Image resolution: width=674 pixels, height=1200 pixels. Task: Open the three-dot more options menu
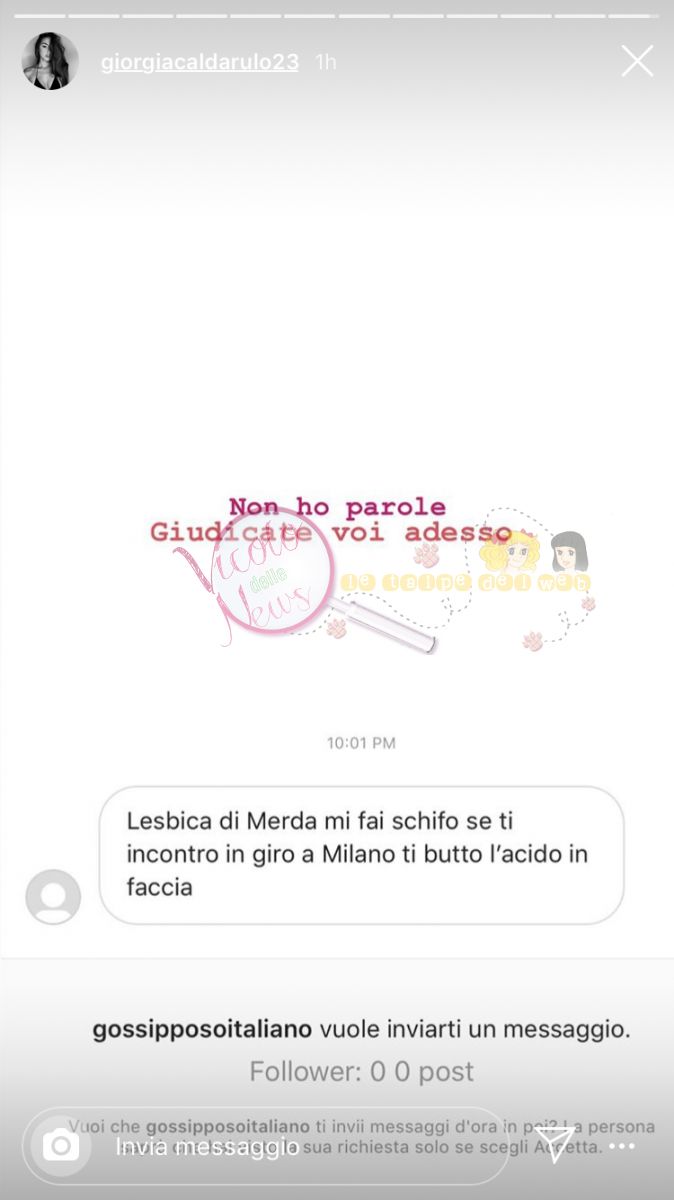622,1146
